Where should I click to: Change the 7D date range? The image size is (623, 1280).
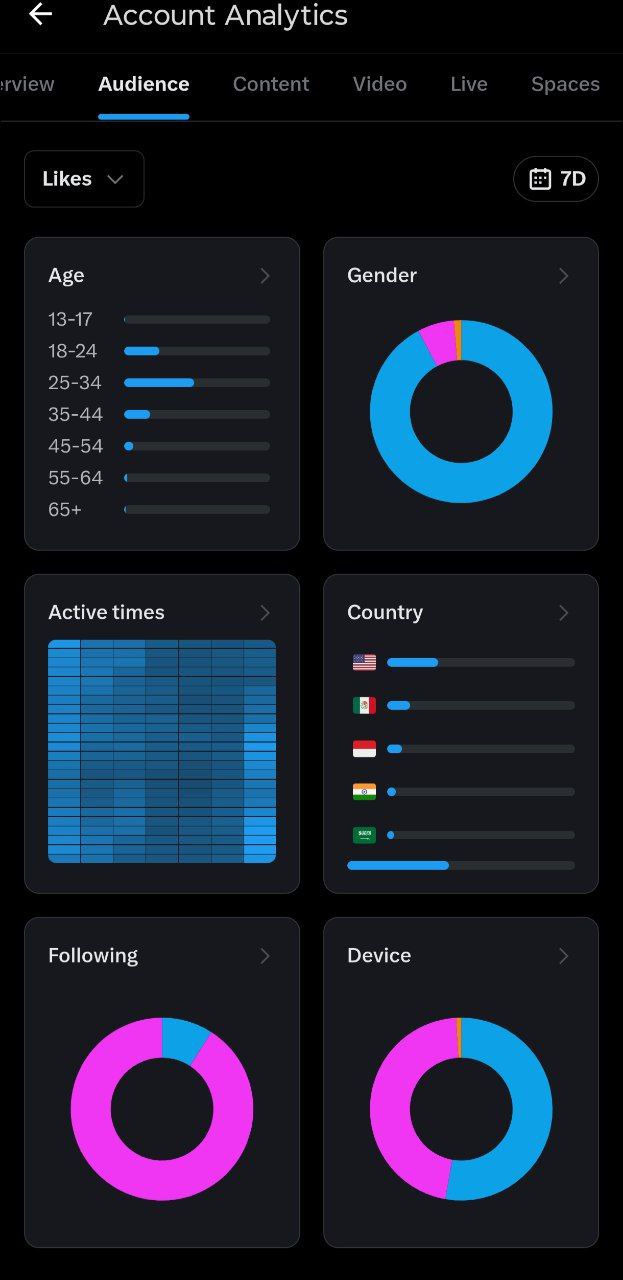tap(556, 179)
